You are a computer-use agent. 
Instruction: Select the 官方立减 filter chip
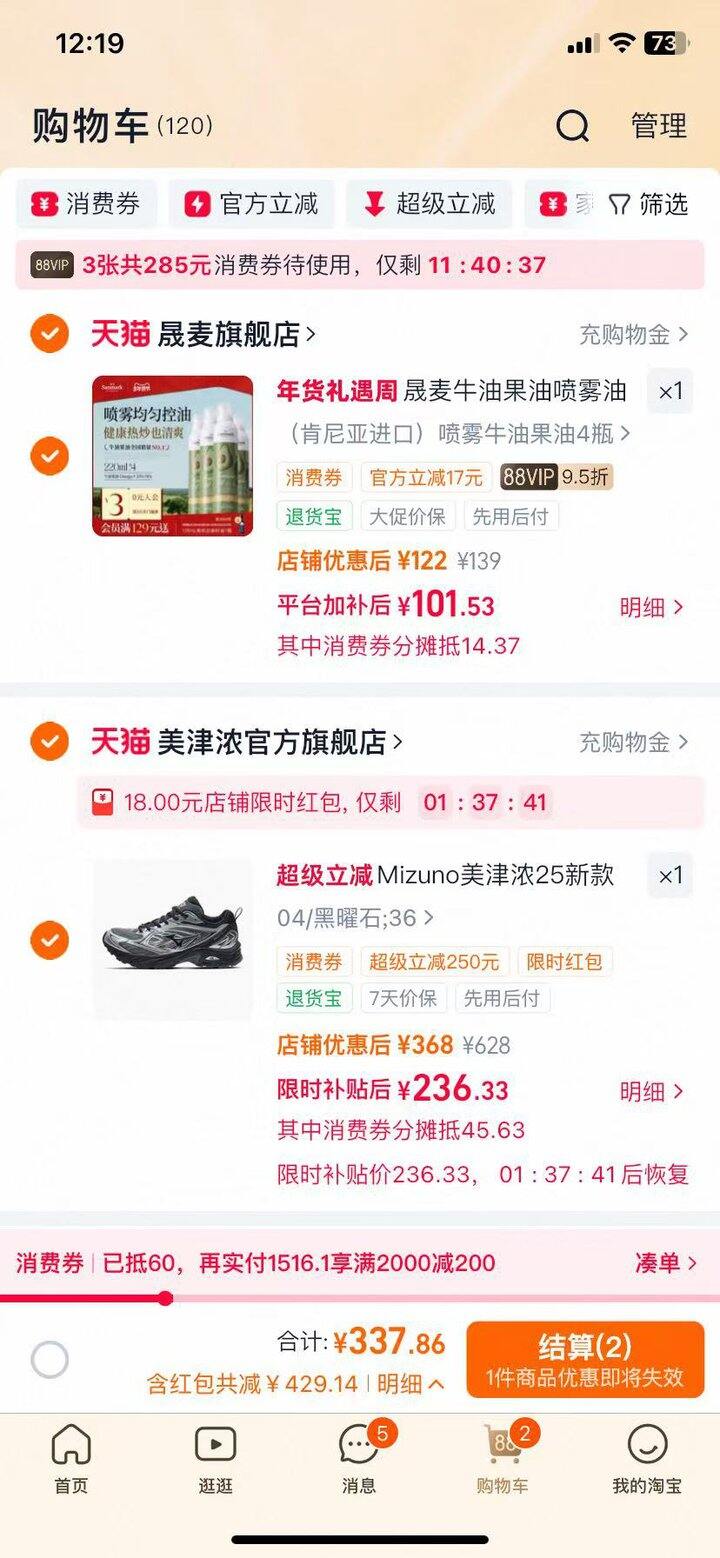point(254,204)
